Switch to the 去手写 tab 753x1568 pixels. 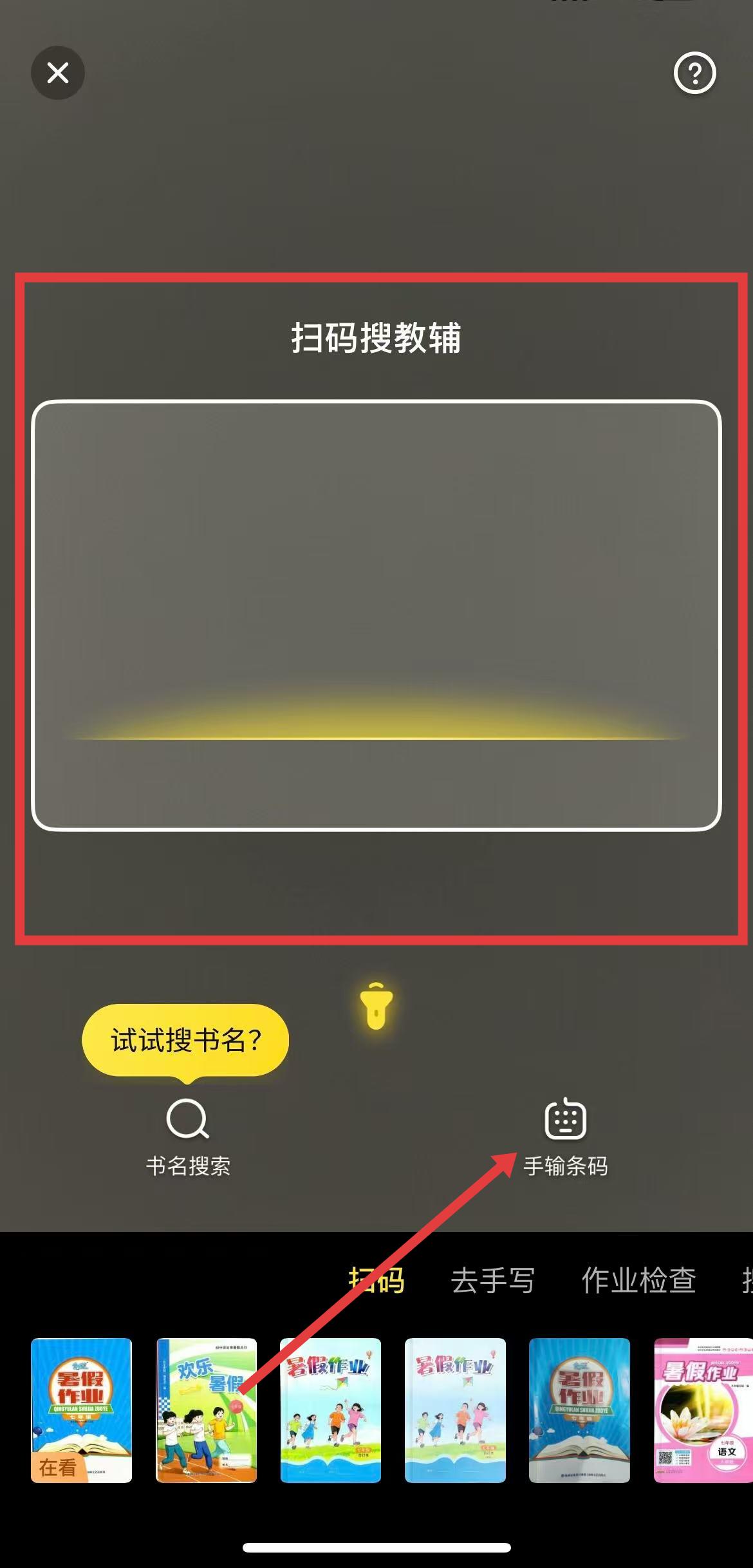[493, 1280]
